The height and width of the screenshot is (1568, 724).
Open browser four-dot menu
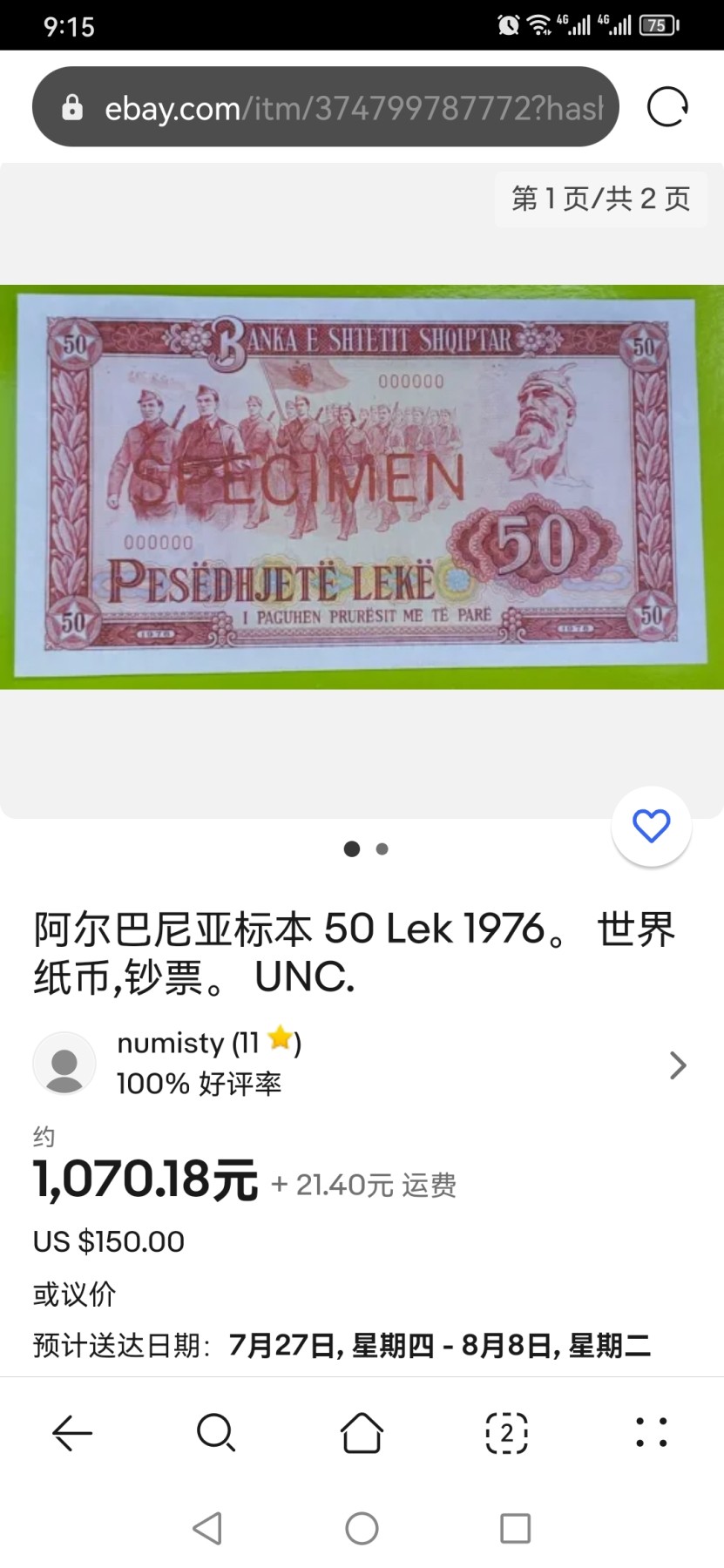point(651,1432)
